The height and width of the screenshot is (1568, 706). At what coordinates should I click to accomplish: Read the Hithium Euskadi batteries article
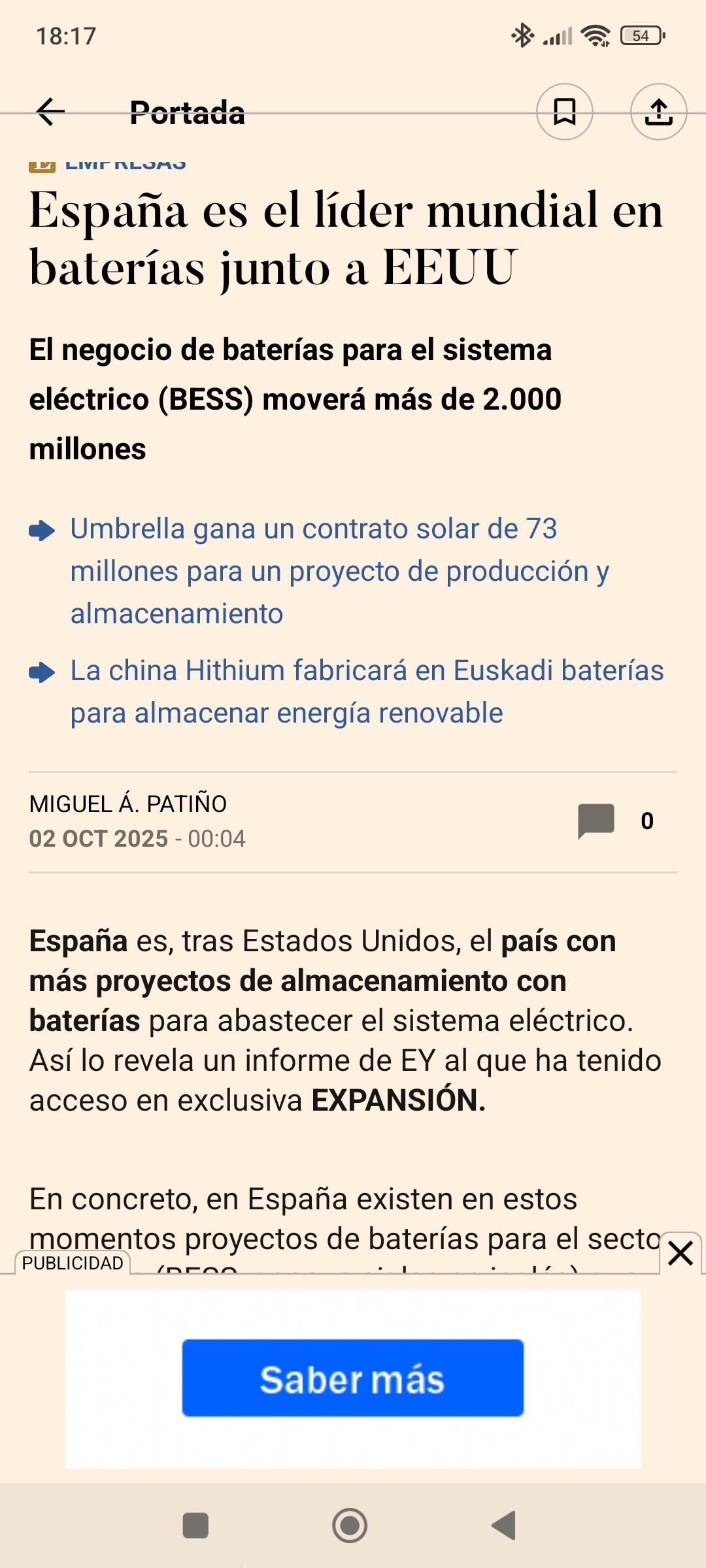point(367,692)
